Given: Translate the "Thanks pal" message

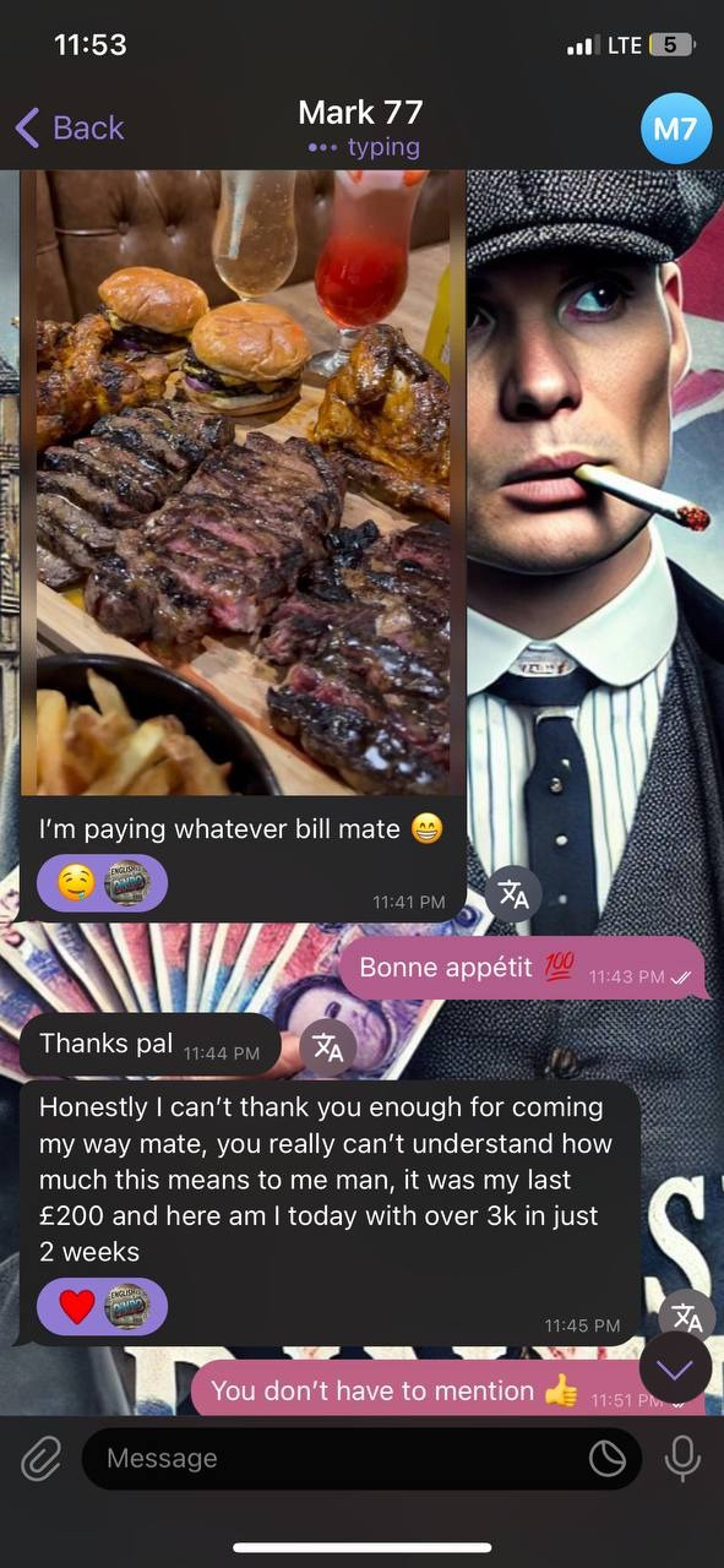Looking at the screenshot, I should point(328,1046).
